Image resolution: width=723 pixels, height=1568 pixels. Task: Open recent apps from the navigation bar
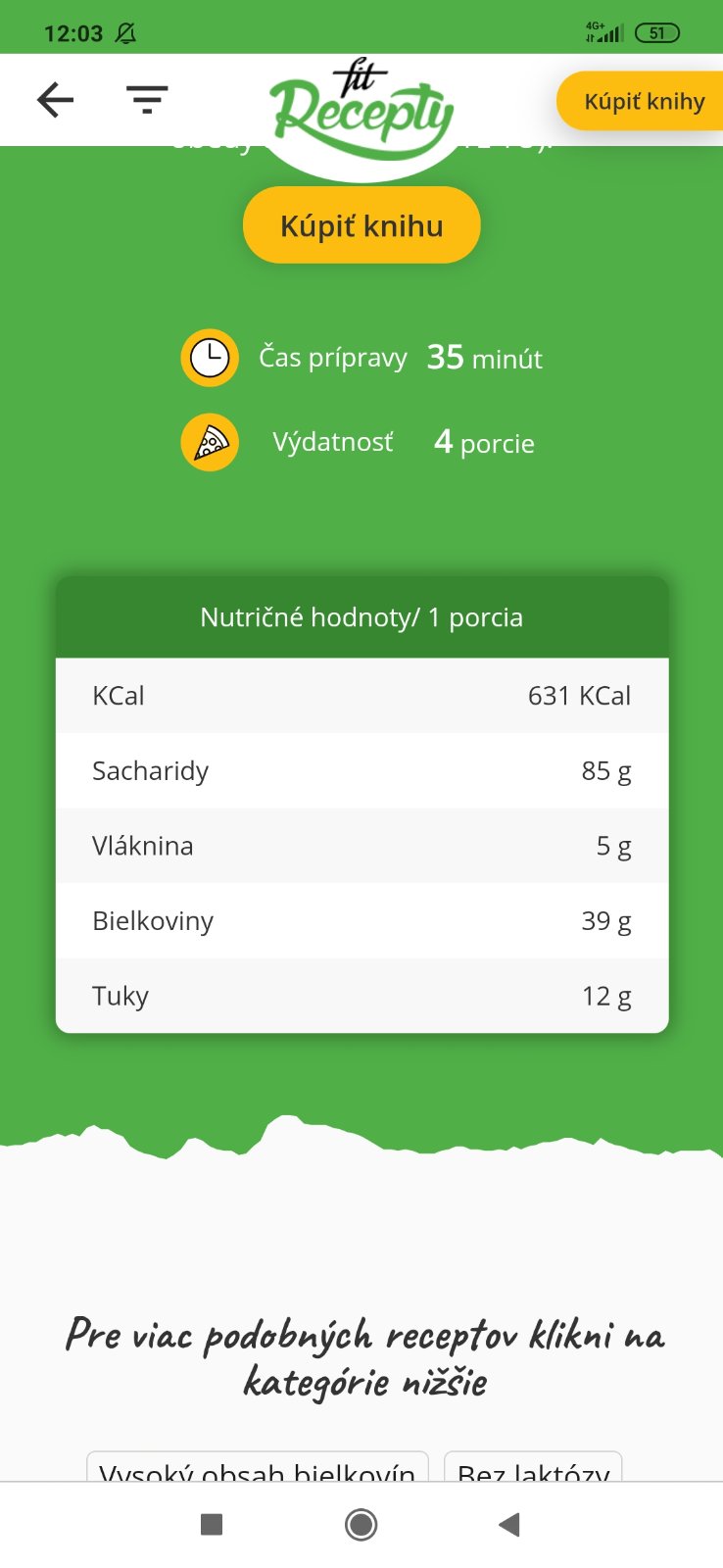point(212,1524)
